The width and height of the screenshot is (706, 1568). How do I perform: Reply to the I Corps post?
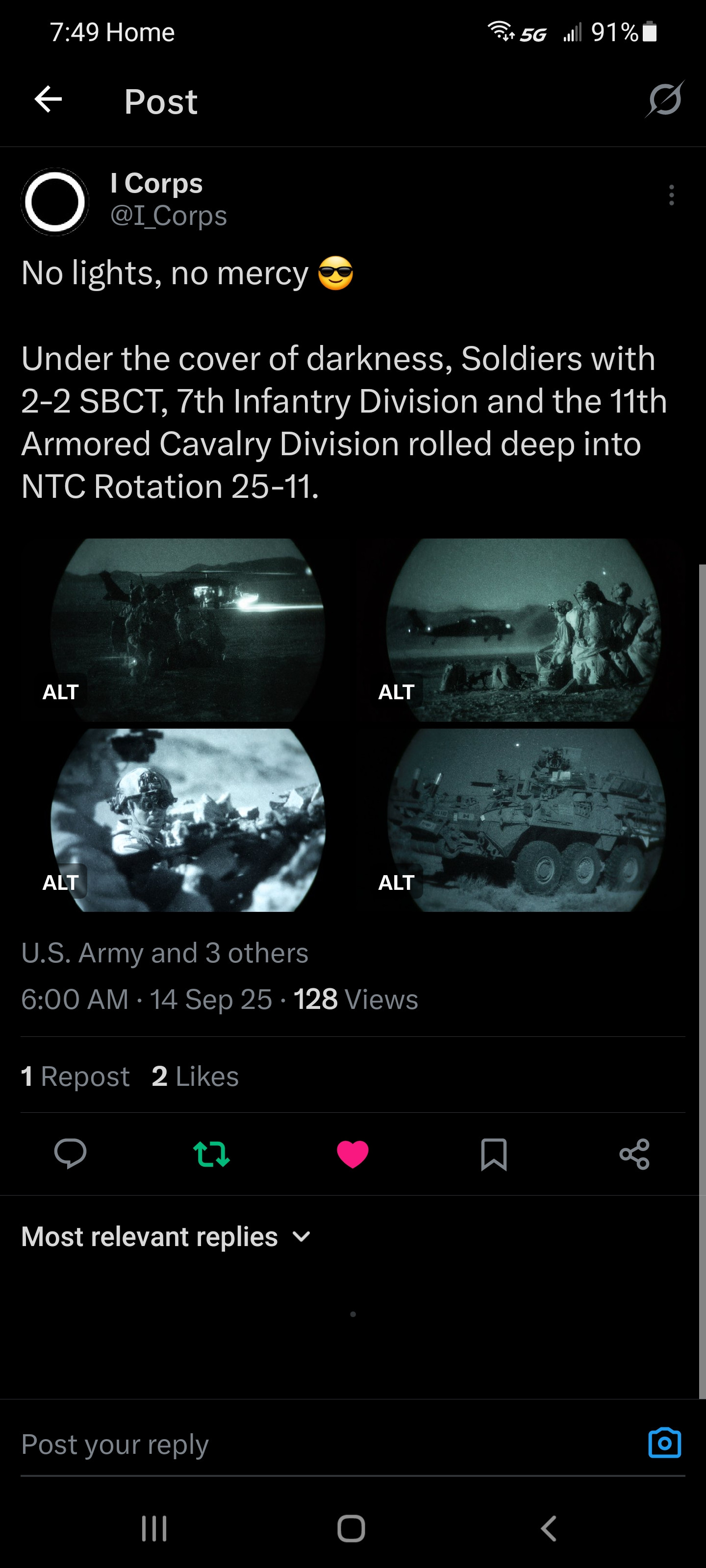pos(70,1153)
